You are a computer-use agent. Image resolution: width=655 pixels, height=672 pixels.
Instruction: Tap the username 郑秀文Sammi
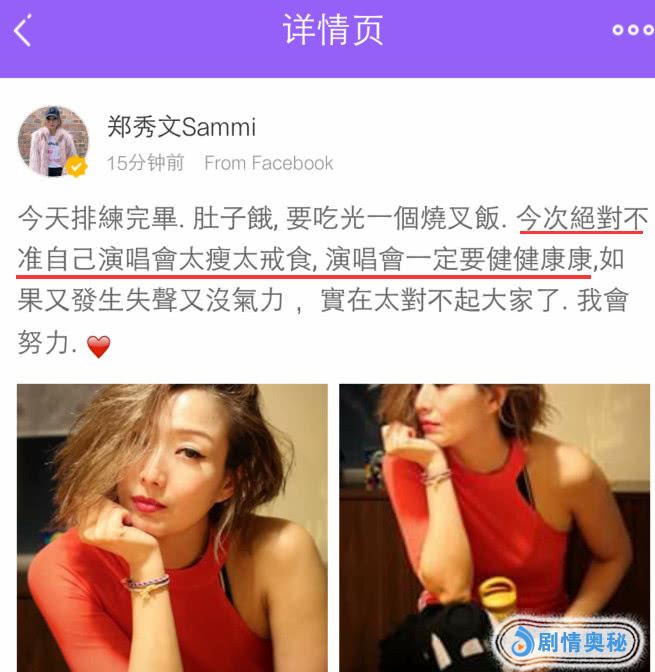click(x=182, y=127)
